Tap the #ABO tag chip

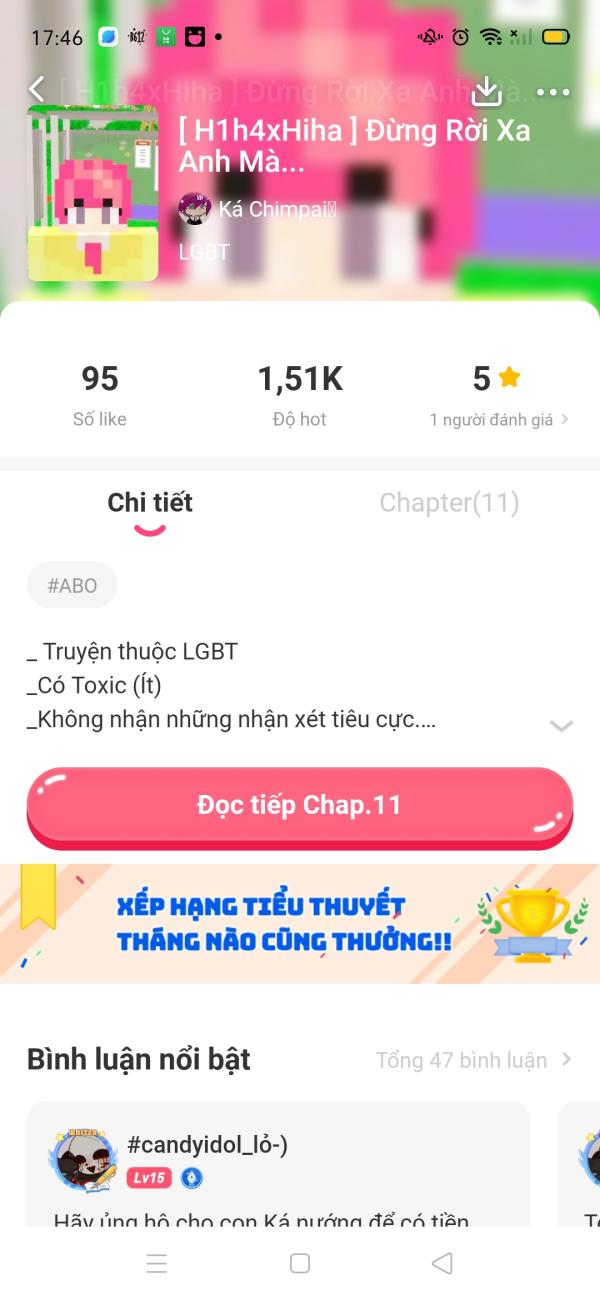click(72, 585)
